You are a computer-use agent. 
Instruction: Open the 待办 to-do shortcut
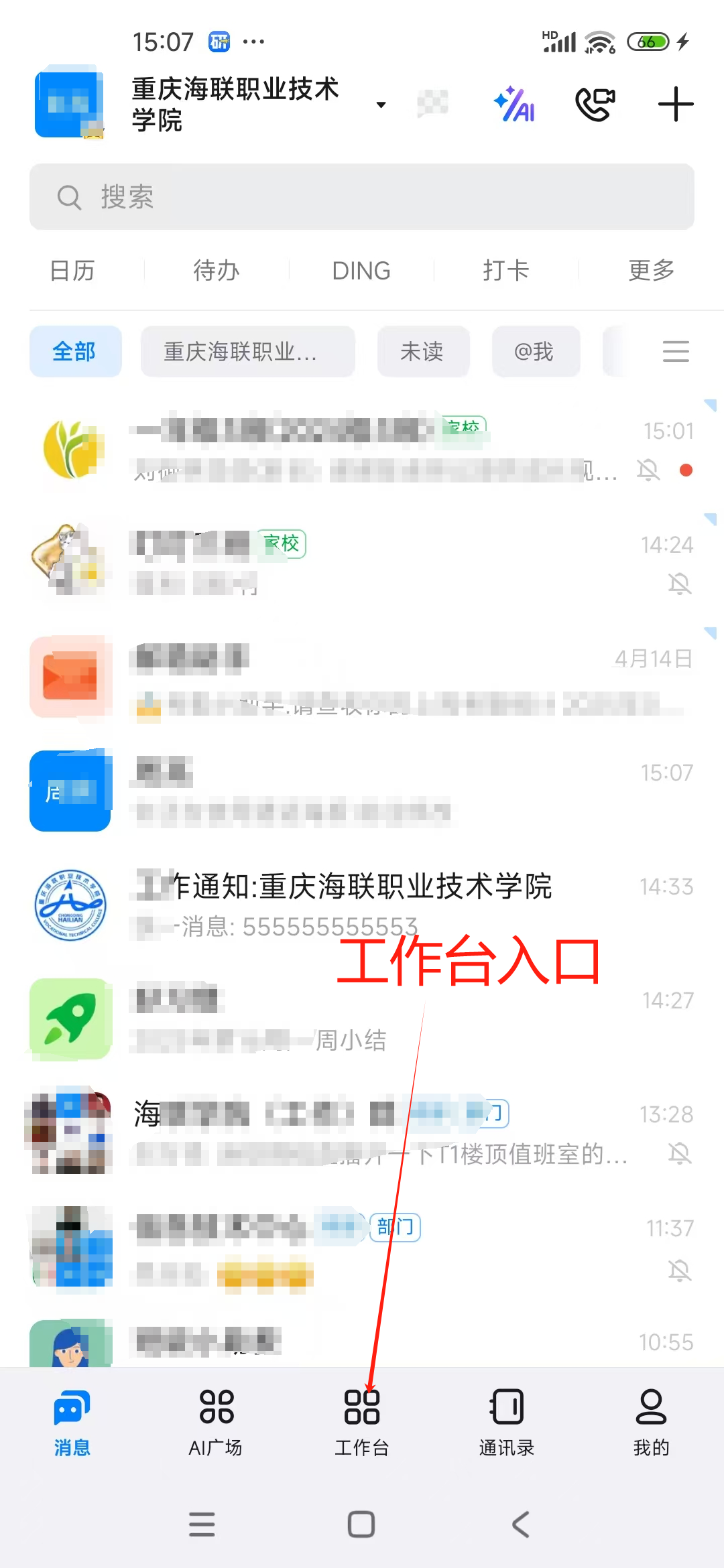pyautogui.click(x=217, y=271)
